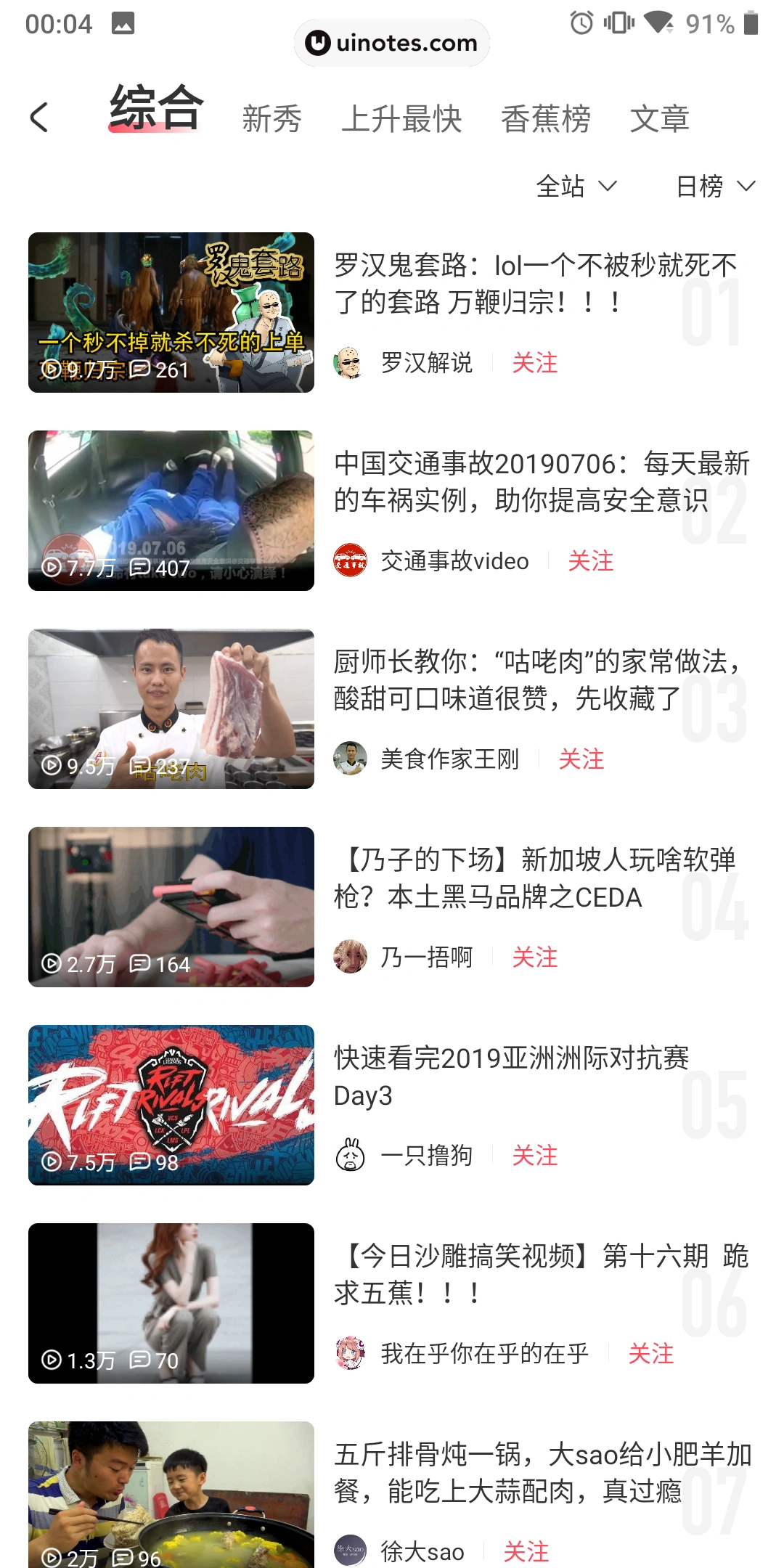Follow the uploader 罗汉解说

coord(534,362)
